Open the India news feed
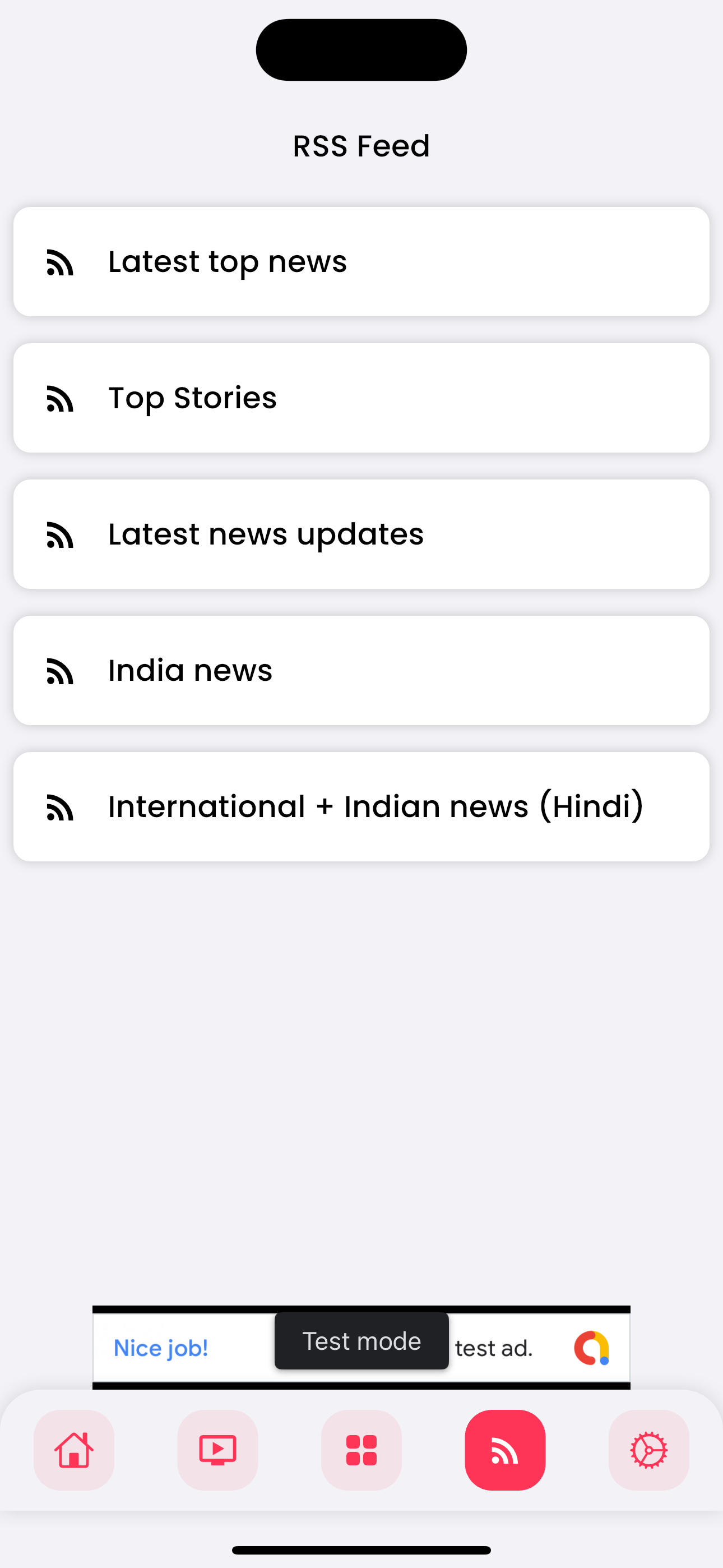The image size is (723, 1568). [361, 671]
